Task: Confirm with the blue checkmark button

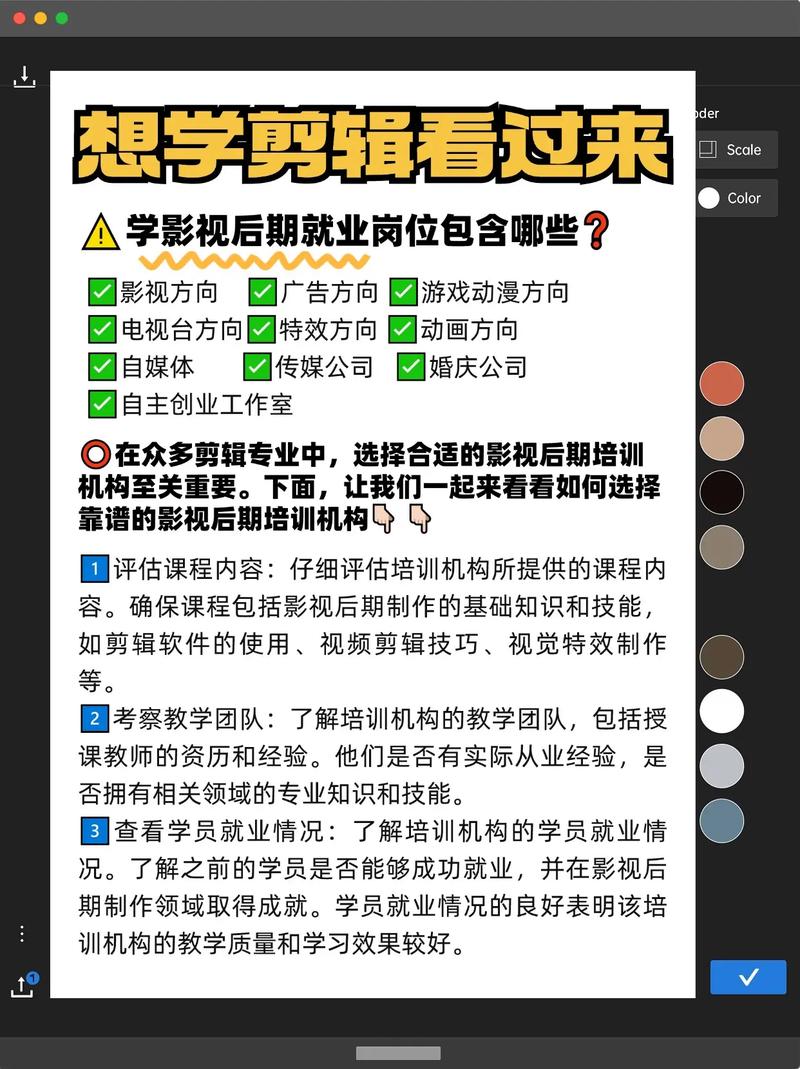Action: coord(748,977)
